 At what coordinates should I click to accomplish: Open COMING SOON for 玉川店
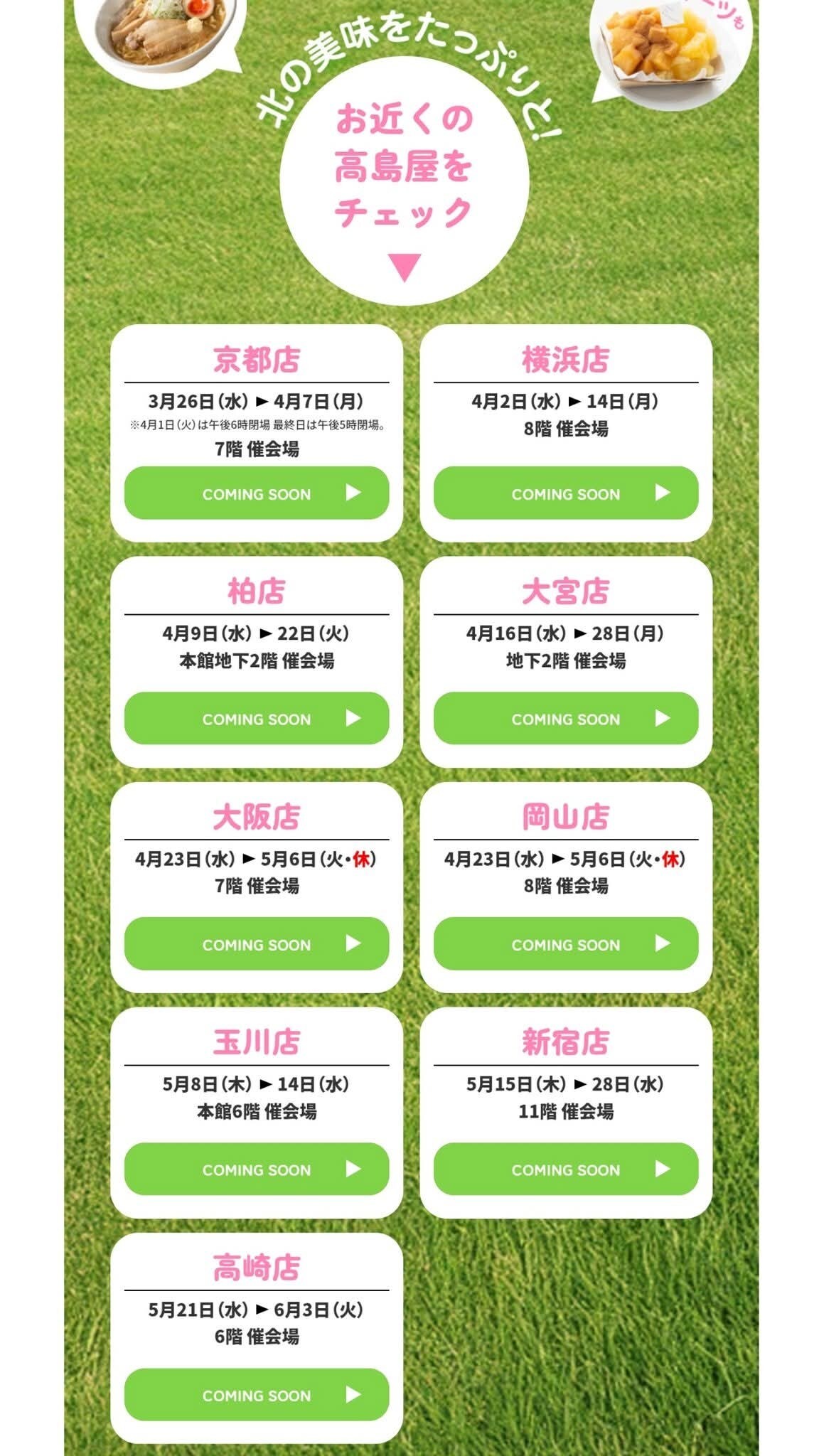(x=256, y=1169)
